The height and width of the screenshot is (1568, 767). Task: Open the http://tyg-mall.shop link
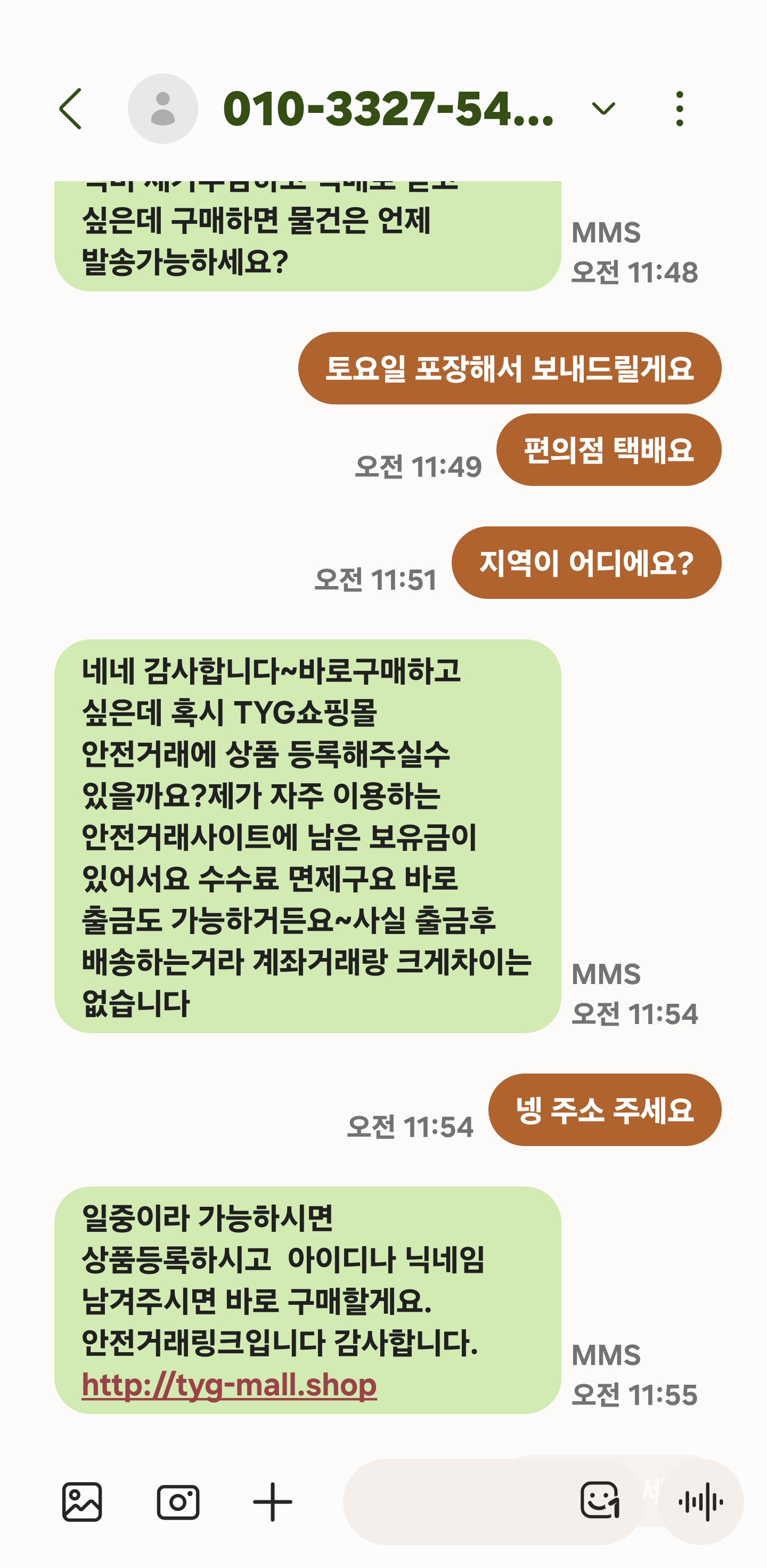pos(229,1385)
